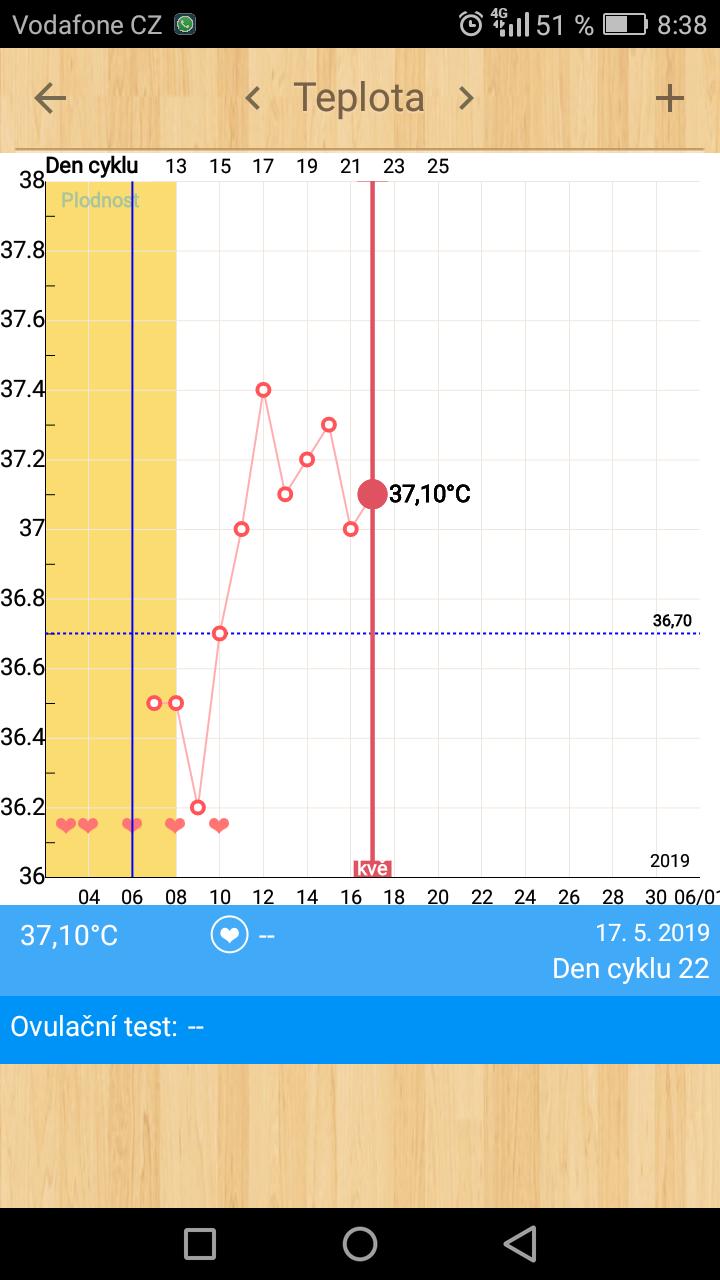The height and width of the screenshot is (1280, 720).
Task: Switch to the previous chart before Teplota
Action: tap(253, 98)
